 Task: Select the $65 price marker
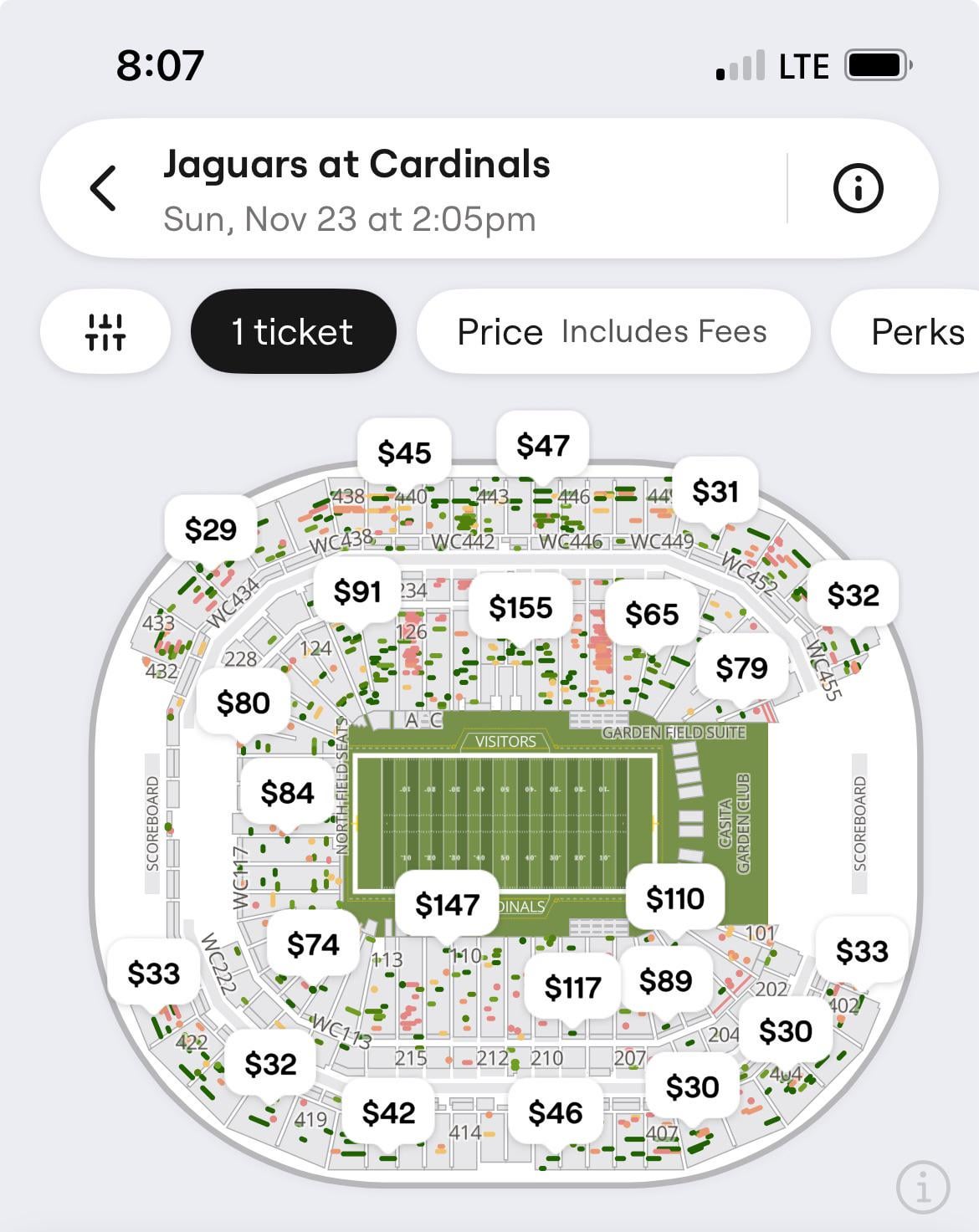(x=652, y=615)
